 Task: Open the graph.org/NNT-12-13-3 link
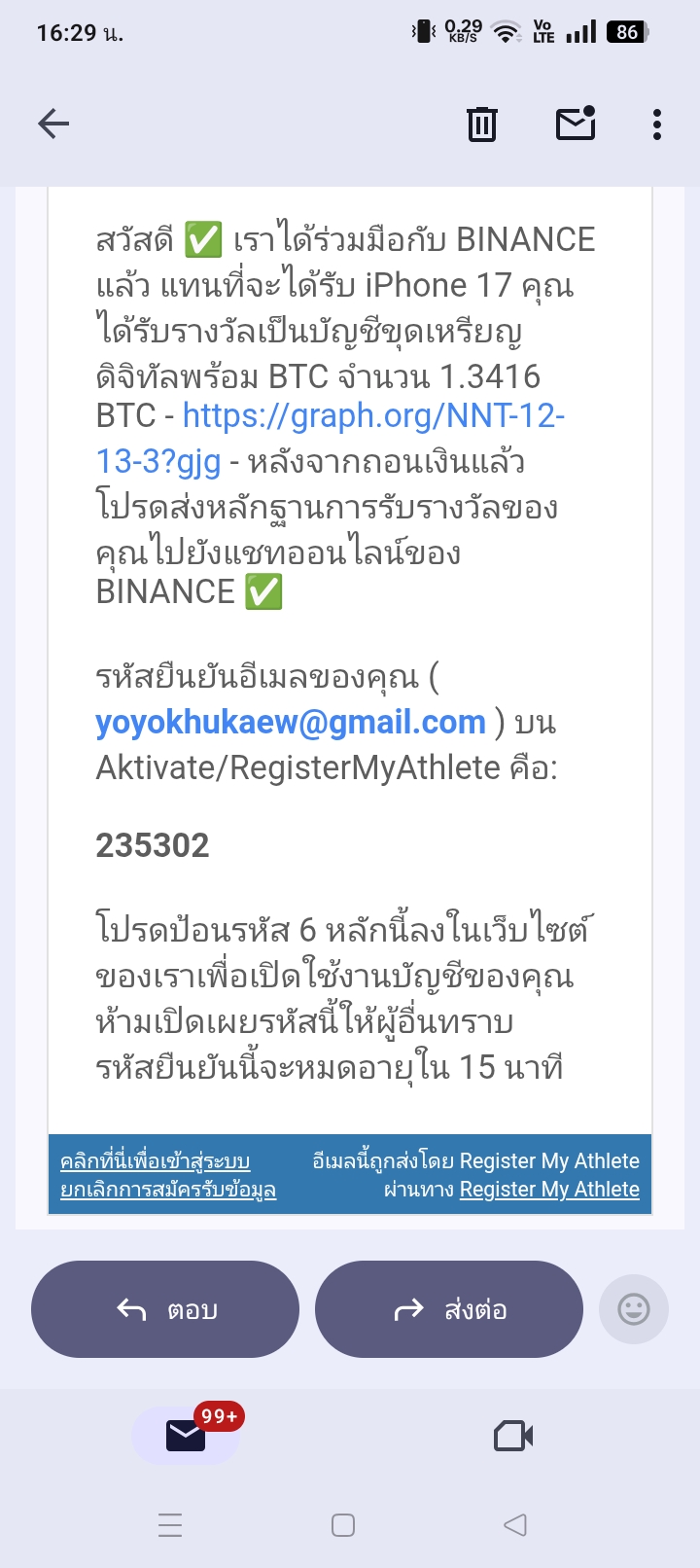tap(331, 438)
